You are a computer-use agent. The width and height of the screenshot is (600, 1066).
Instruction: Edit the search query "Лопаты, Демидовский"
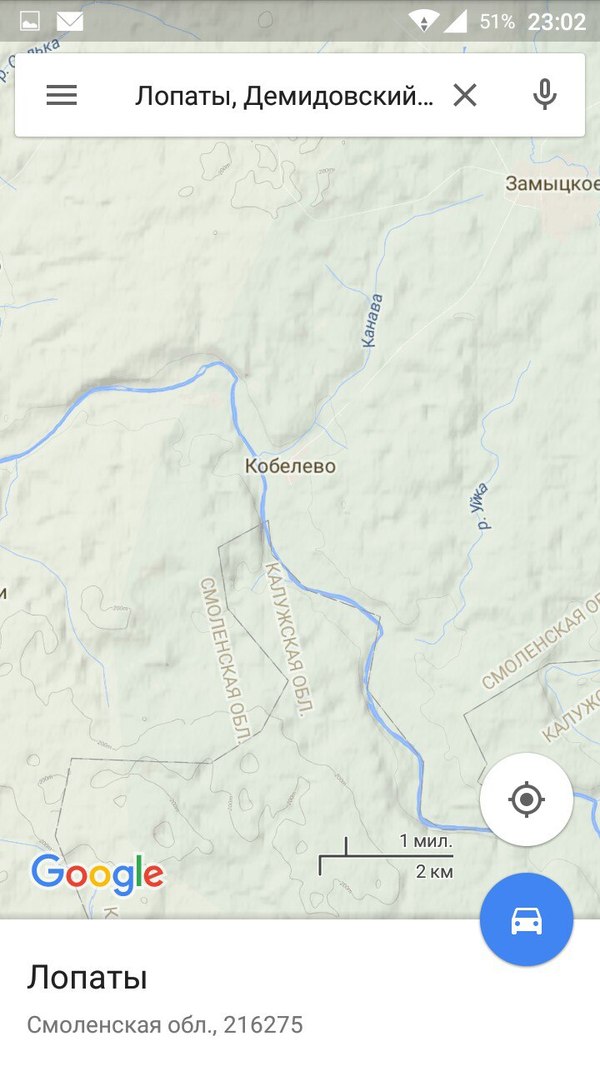pyautogui.click(x=284, y=96)
